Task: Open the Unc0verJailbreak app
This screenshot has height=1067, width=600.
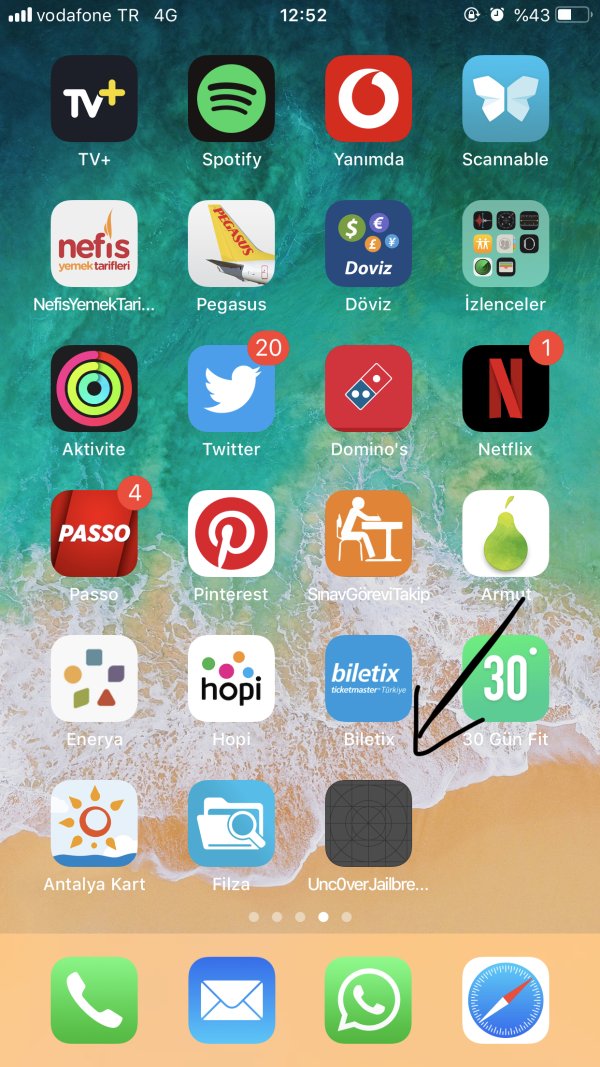Action: (x=368, y=824)
